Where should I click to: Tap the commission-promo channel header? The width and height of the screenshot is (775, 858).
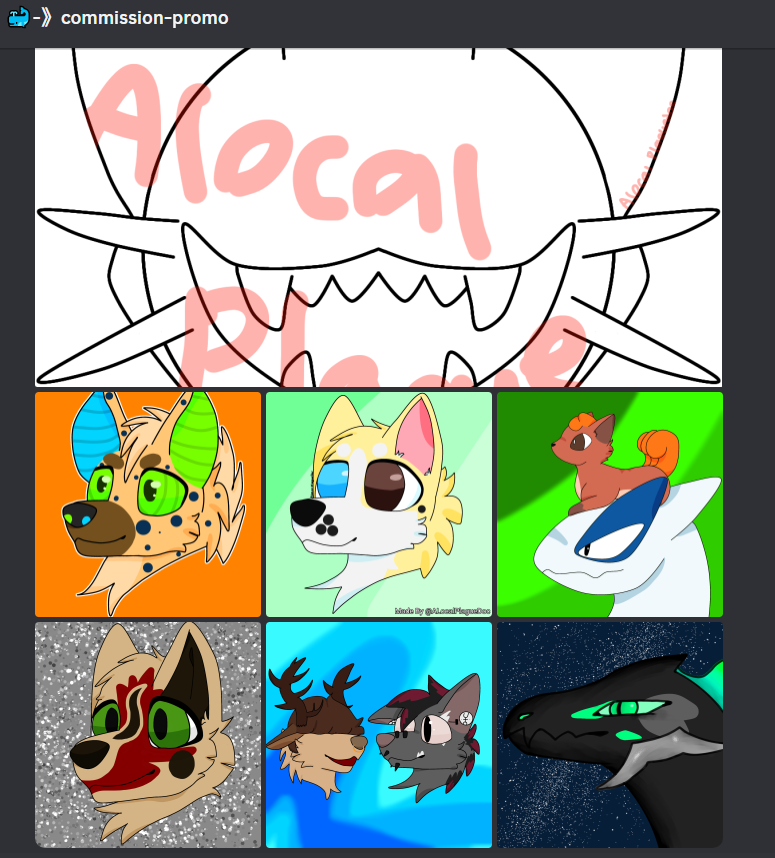click(x=144, y=18)
